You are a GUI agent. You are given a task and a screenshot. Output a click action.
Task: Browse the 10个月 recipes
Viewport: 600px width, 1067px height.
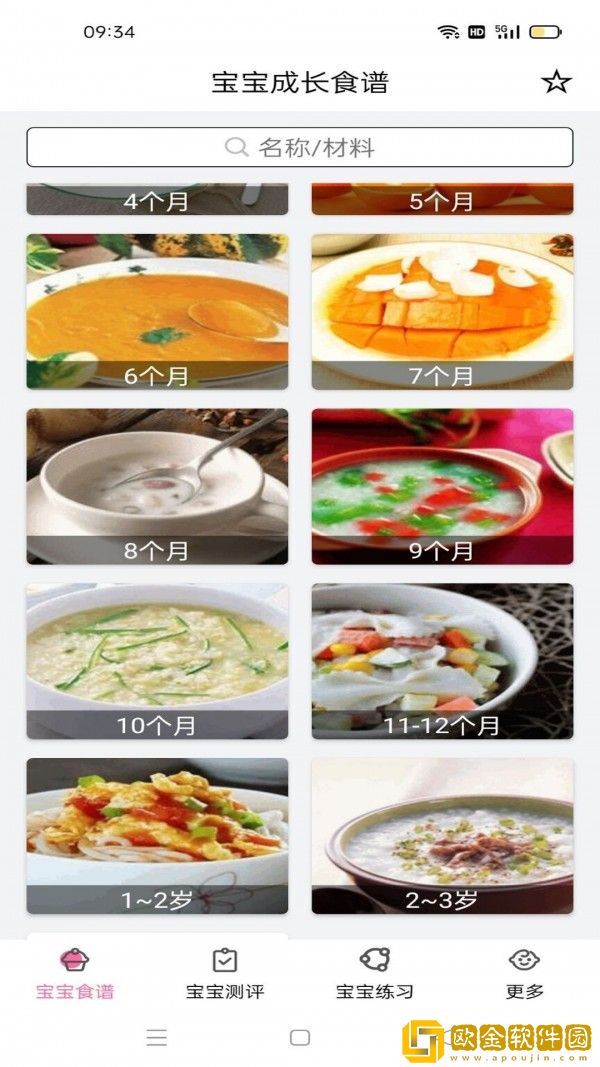coord(157,661)
